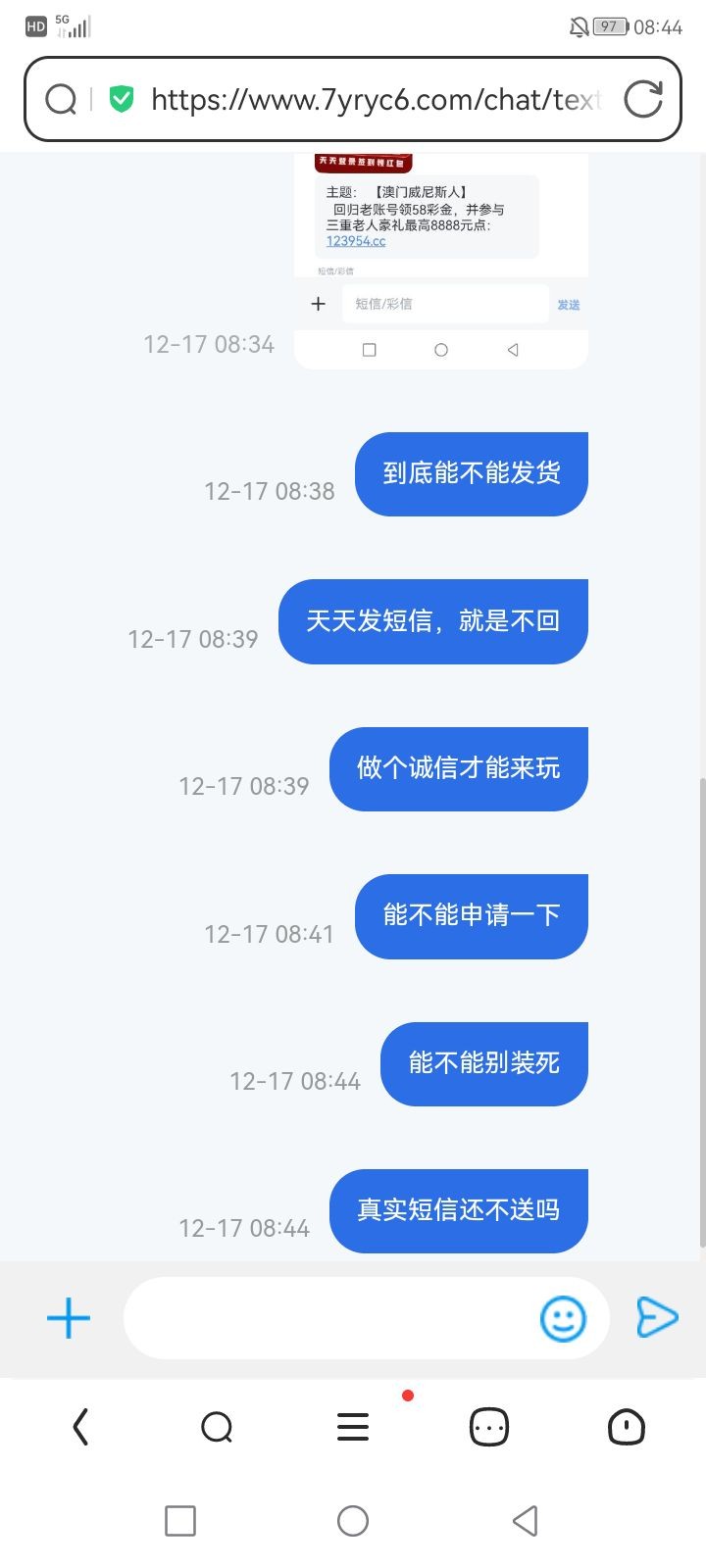Viewport: 706px width, 1568px height.
Task: Open the browser hamburger menu
Action: [x=353, y=1427]
